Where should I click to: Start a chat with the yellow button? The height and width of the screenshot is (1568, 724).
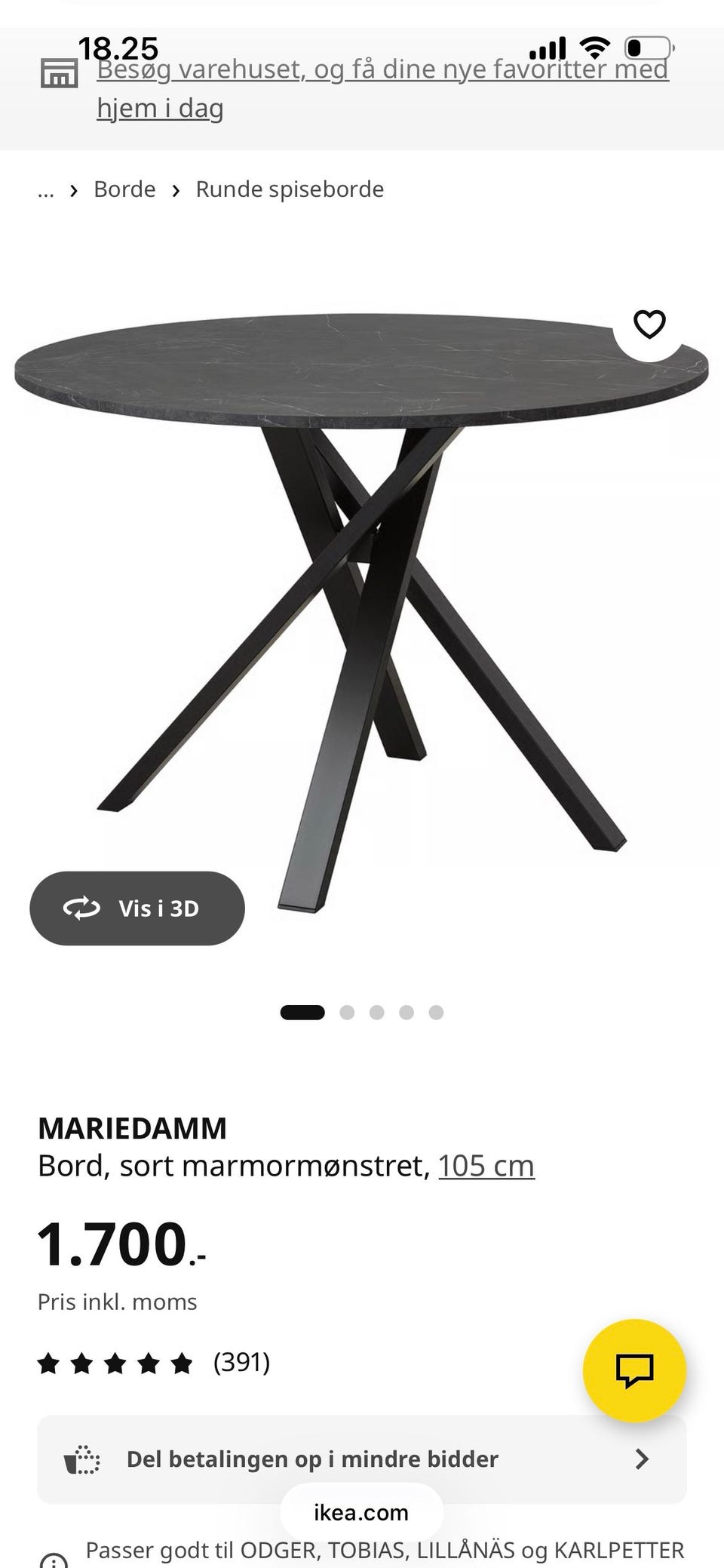(x=634, y=1370)
